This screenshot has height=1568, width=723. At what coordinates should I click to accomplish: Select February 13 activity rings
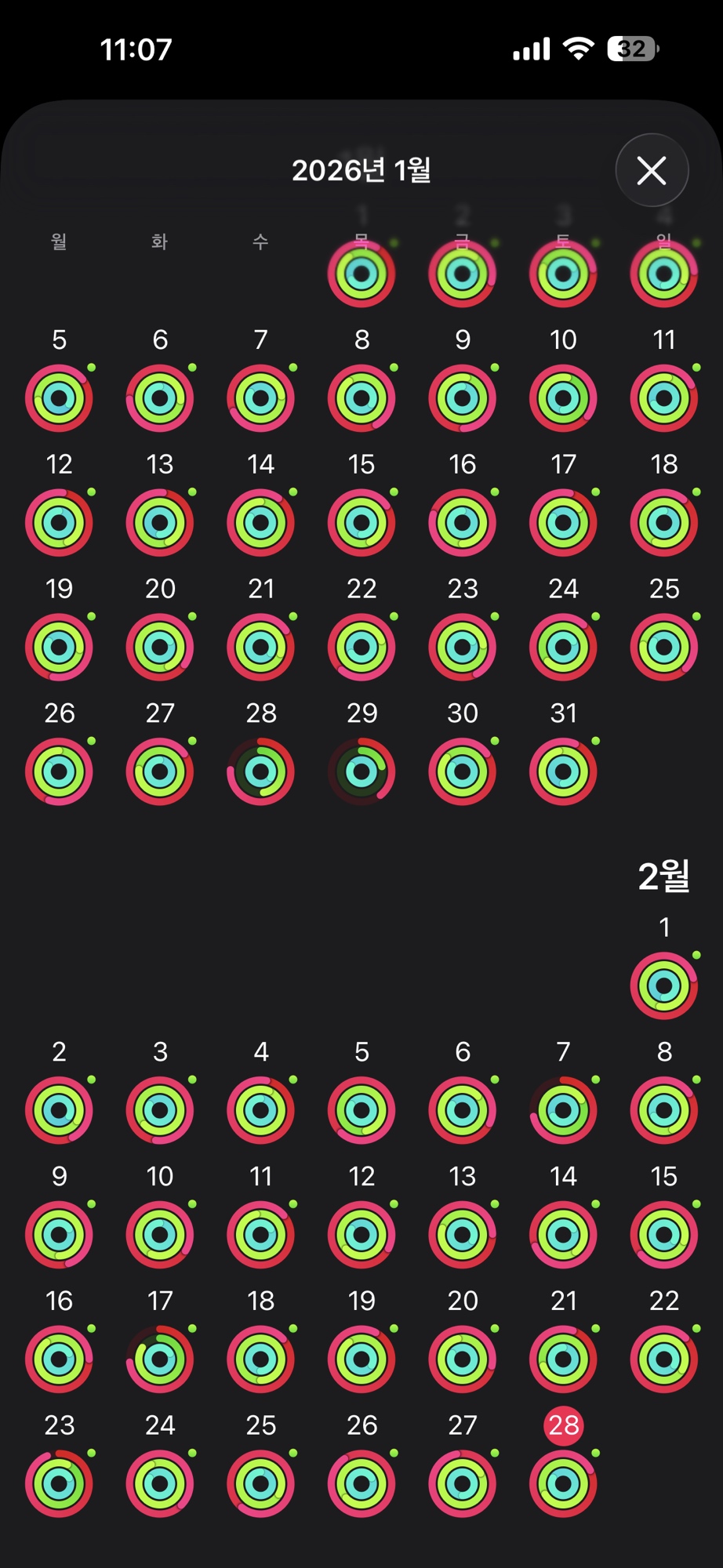(463, 1235)
